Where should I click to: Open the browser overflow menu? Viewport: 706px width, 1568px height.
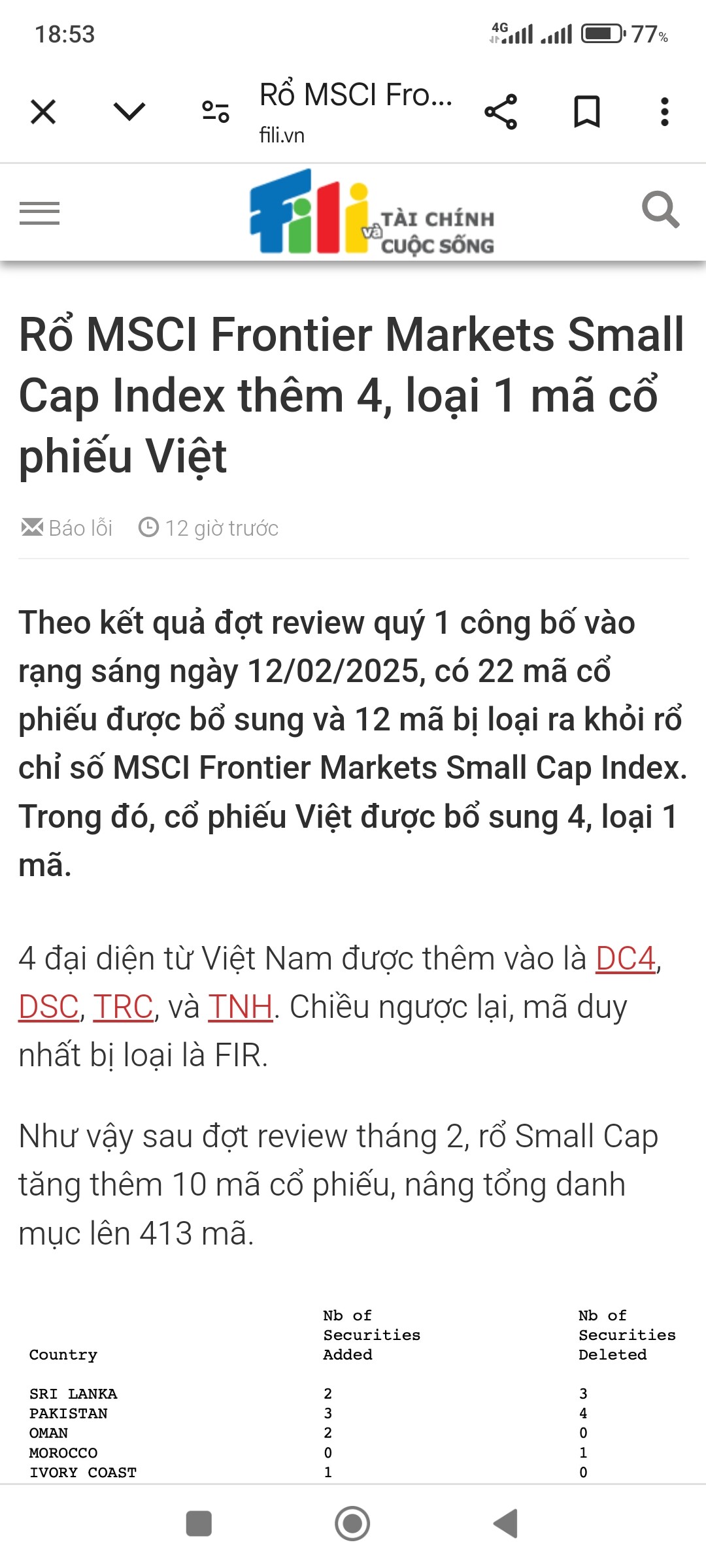point(664,112)
